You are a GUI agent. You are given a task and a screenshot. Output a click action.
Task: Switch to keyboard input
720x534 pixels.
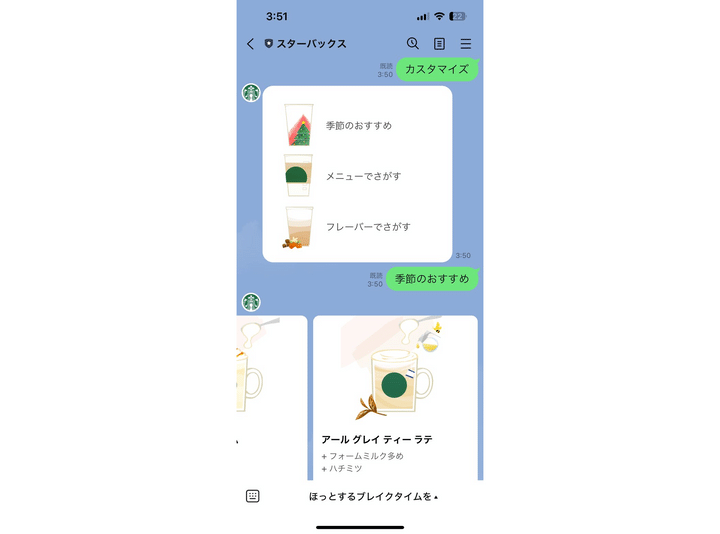click(x=253, y=496)
